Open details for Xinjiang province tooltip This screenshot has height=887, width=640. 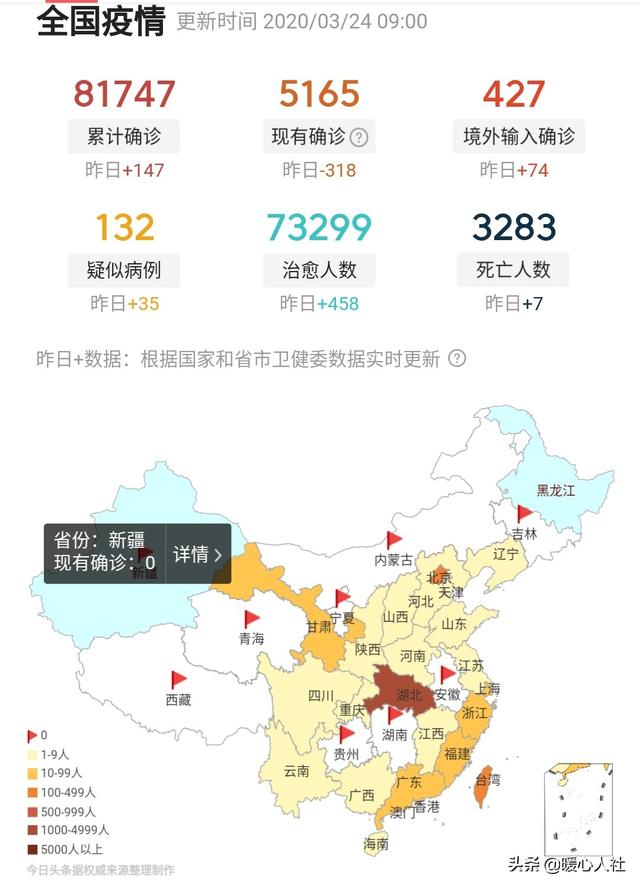point(198,554)
